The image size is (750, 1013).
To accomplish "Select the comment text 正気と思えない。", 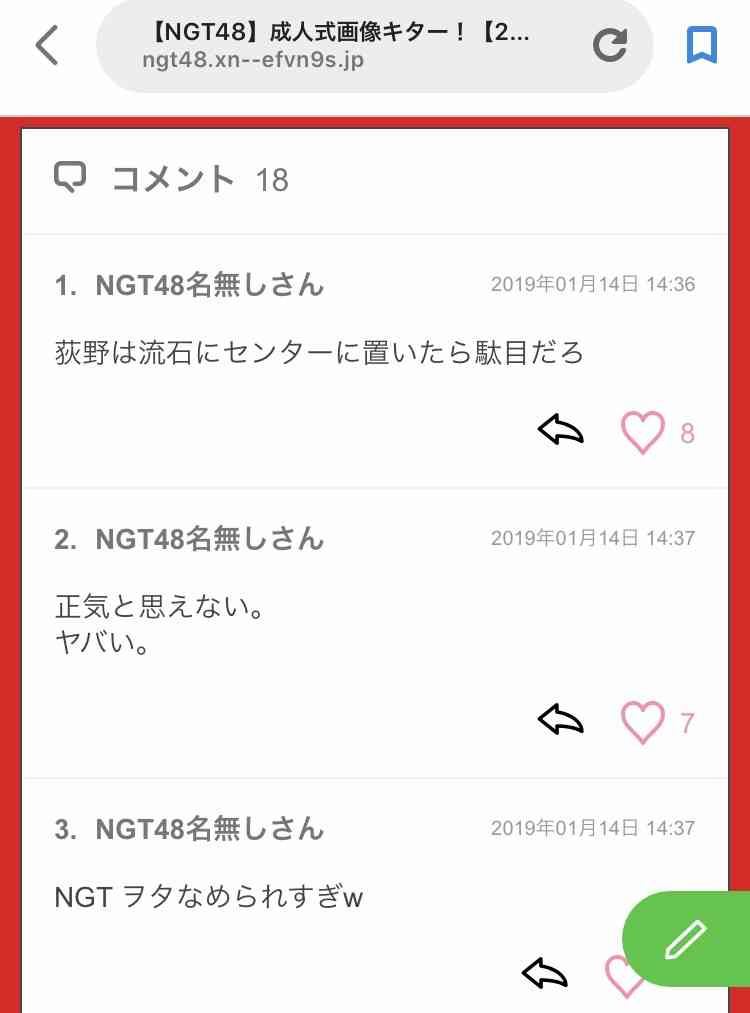I will click(160, 608).
